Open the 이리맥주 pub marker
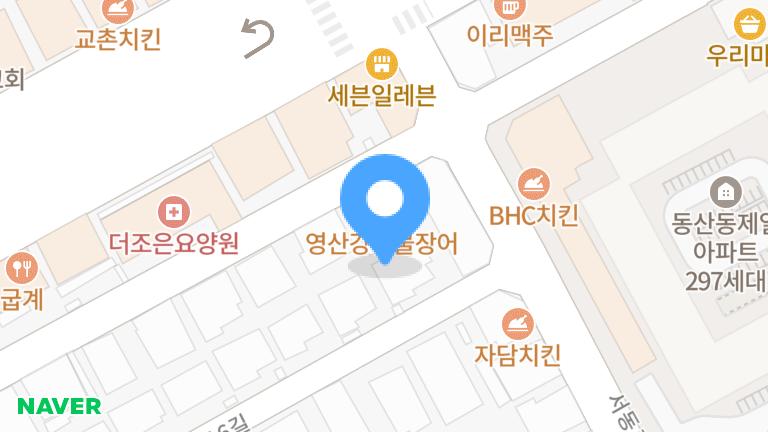This screenshot has height=432, width=768. coord(510,9)
